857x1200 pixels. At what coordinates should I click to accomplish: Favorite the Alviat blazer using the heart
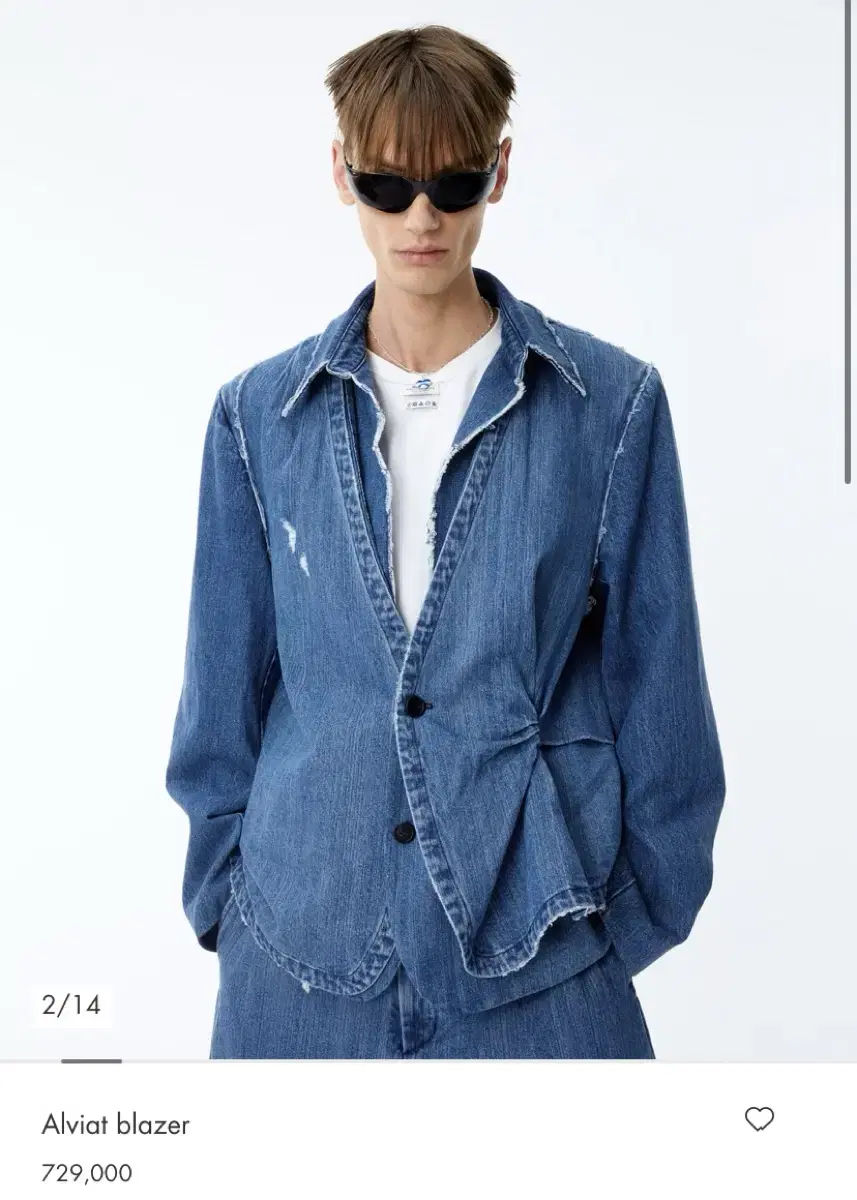[760, 1118]
